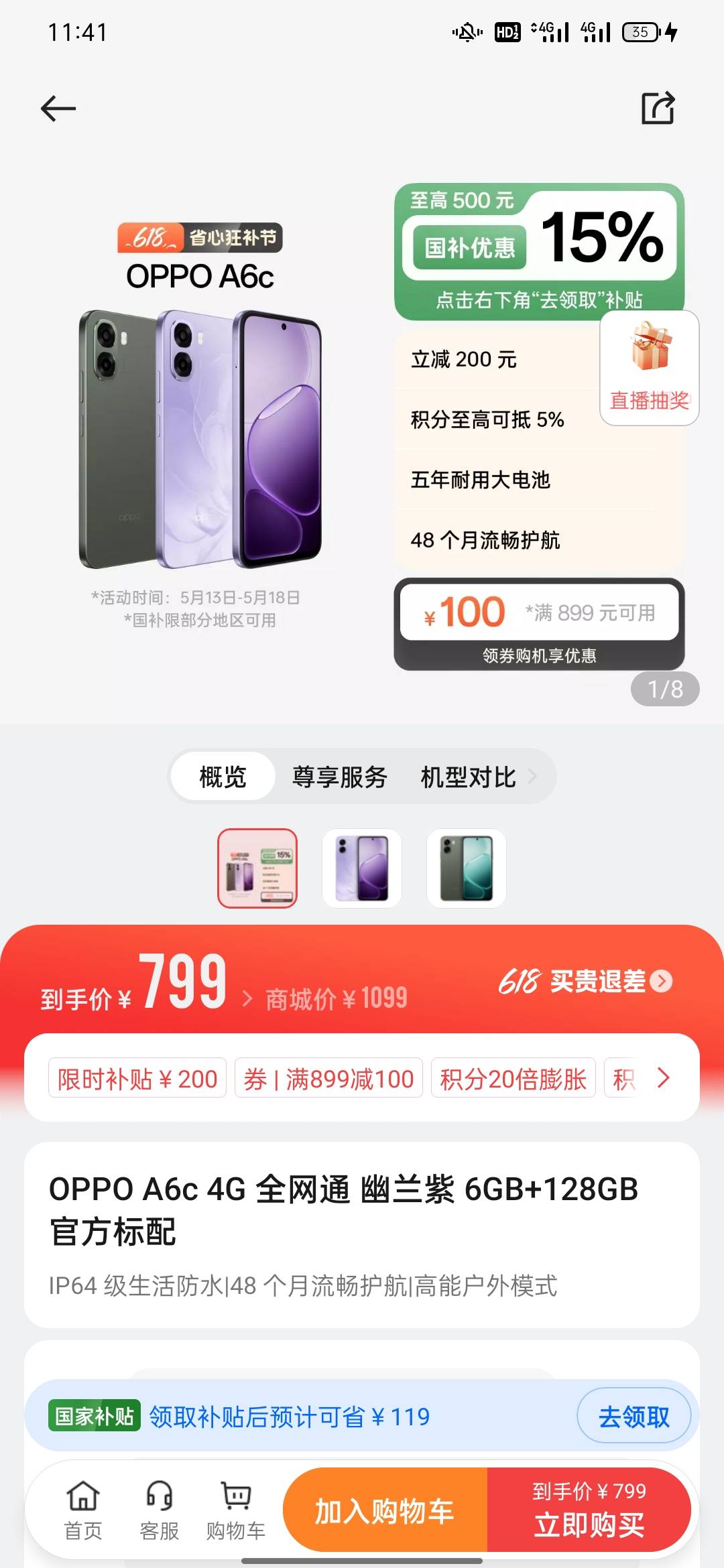This screenshot has width=724, height=1568.
Task: Open the 直播抽奖 live lottery badge
Action: [649, 367]
